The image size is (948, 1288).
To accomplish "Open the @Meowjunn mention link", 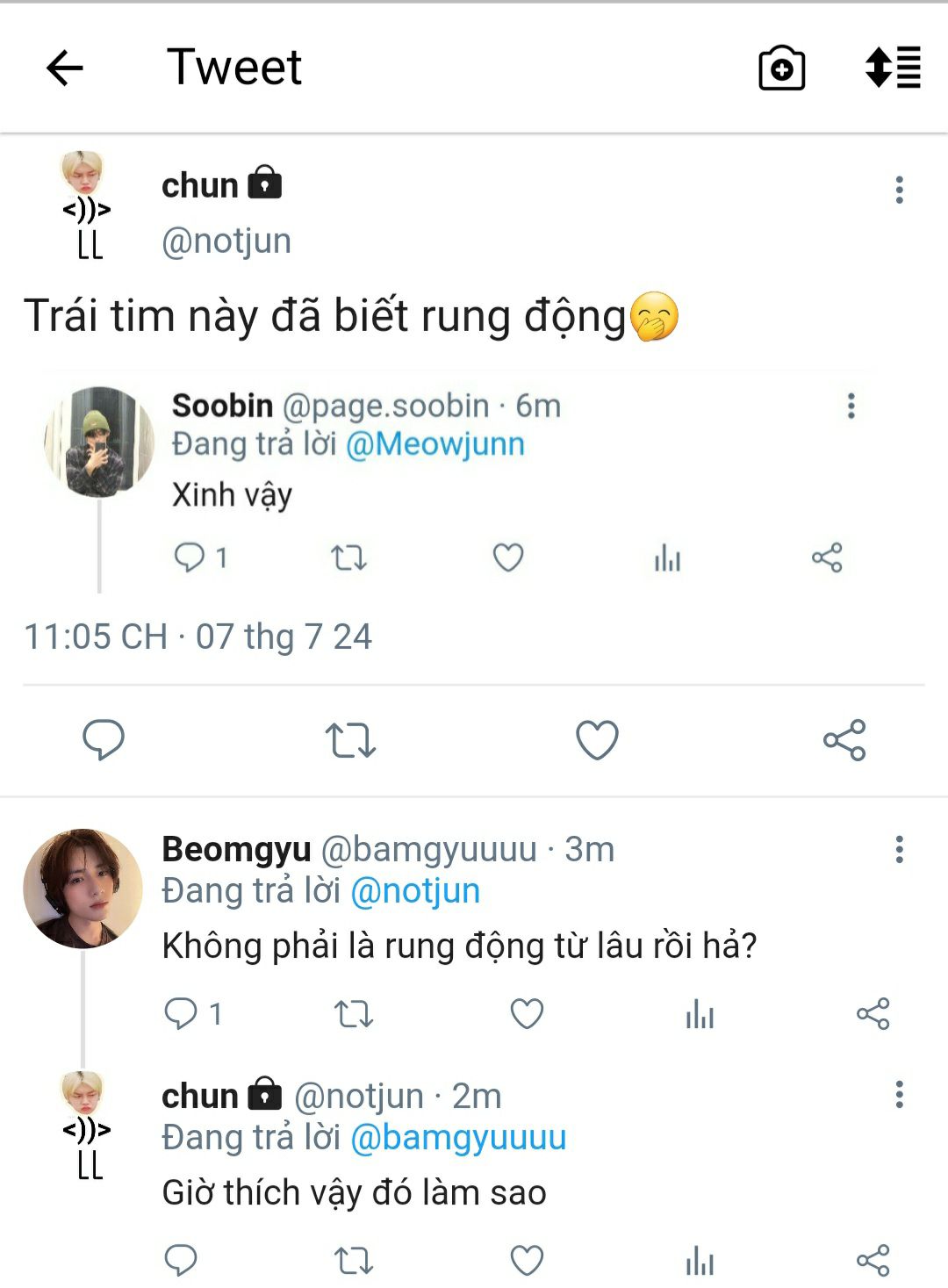I will click(x=435, y=444).
